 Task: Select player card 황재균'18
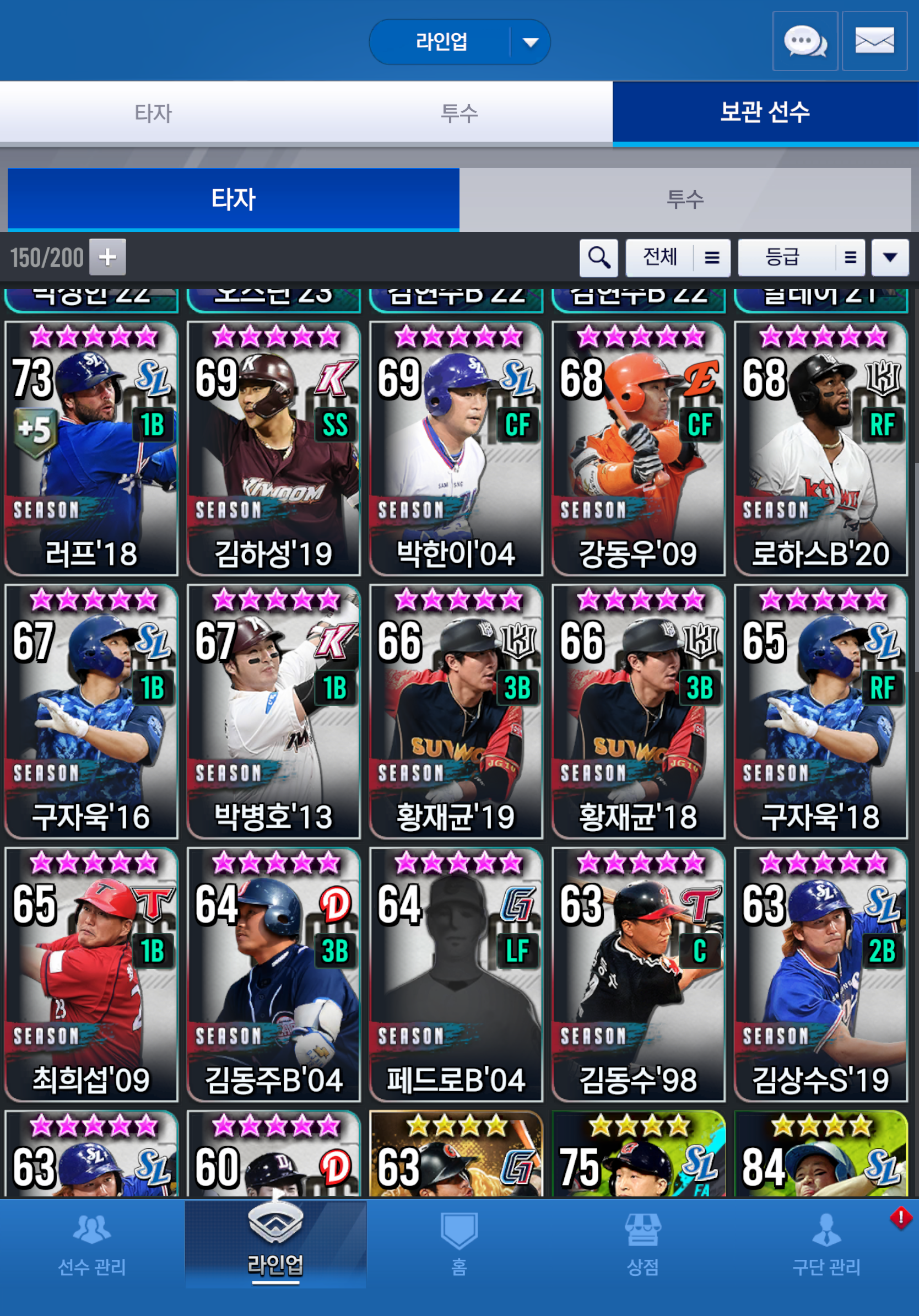638,711
